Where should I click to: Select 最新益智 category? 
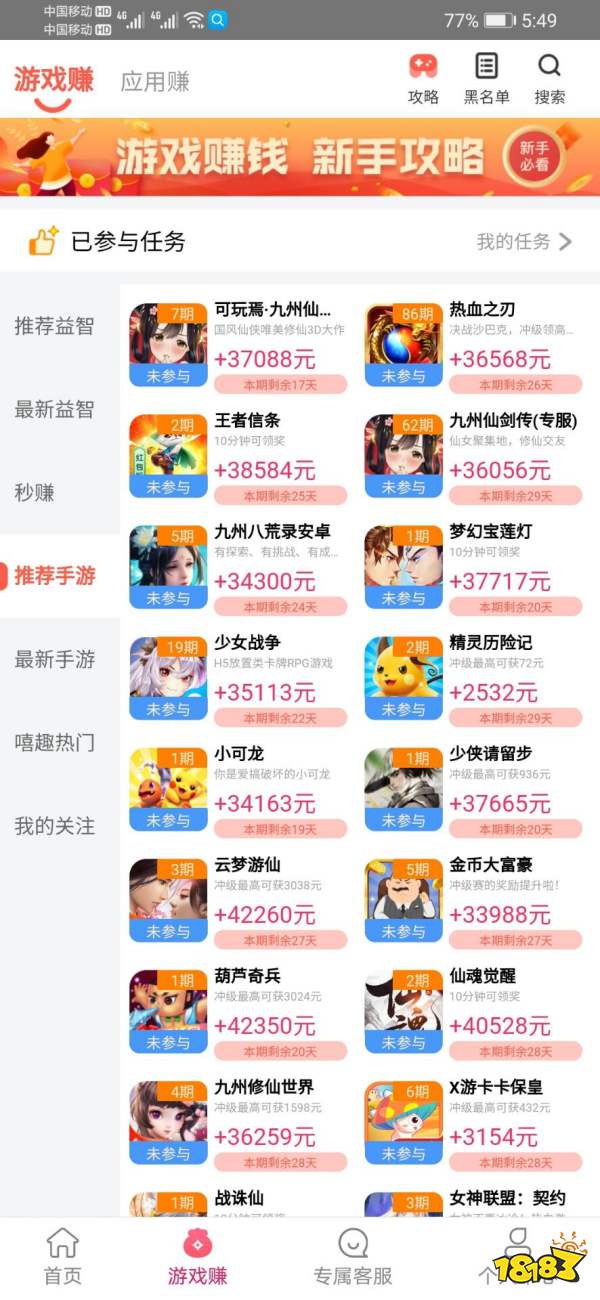tap(55, 409)
